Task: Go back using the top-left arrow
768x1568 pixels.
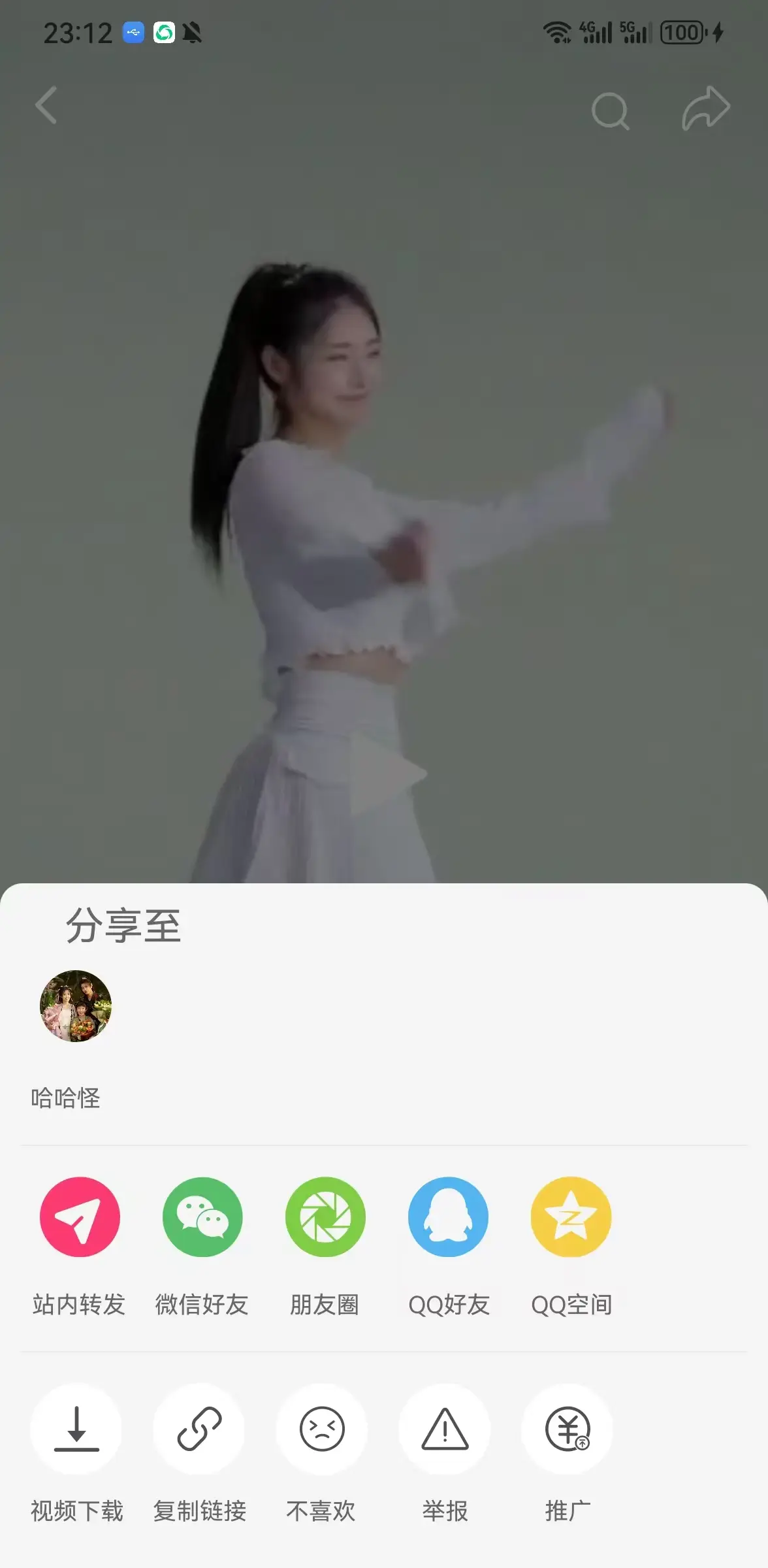Action: (x=46, y=105)
